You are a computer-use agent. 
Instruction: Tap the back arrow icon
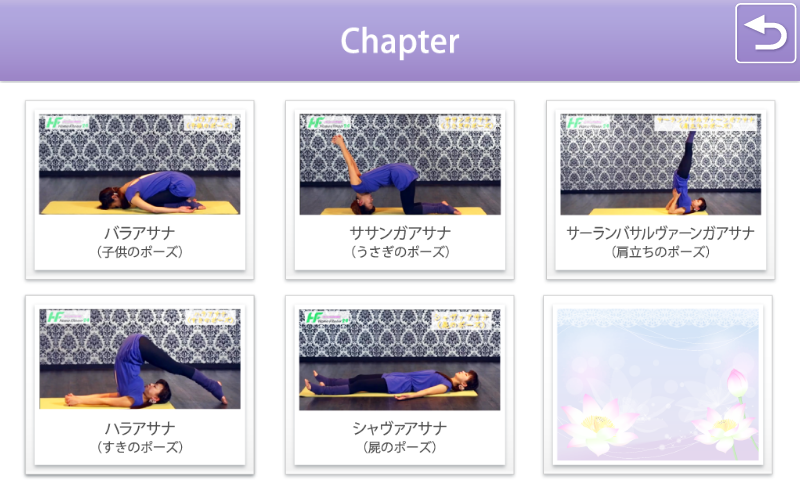click(x=766, y=35)
